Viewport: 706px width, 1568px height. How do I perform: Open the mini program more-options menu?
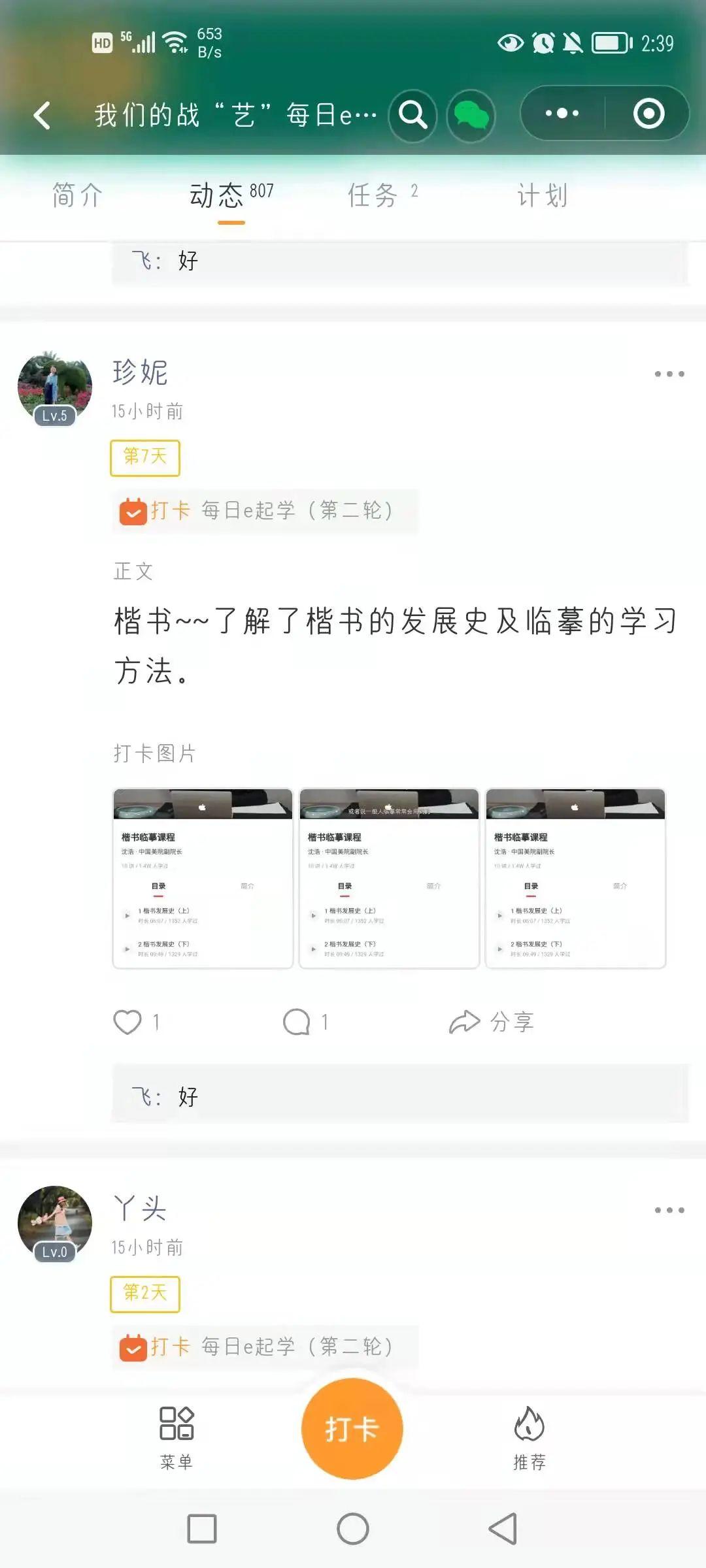(x=562, y=113)
